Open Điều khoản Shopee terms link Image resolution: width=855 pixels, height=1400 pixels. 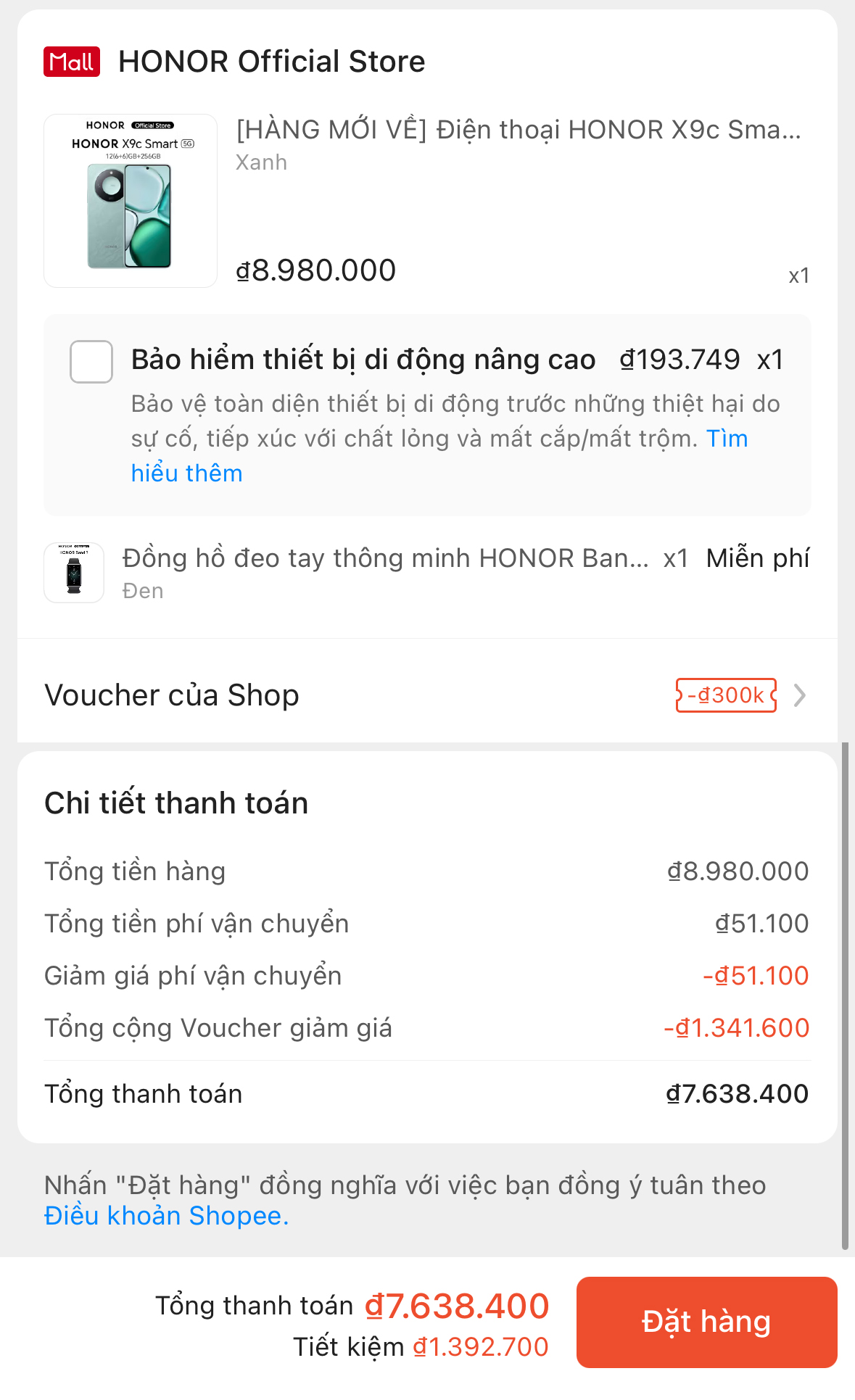(165, 1214)
